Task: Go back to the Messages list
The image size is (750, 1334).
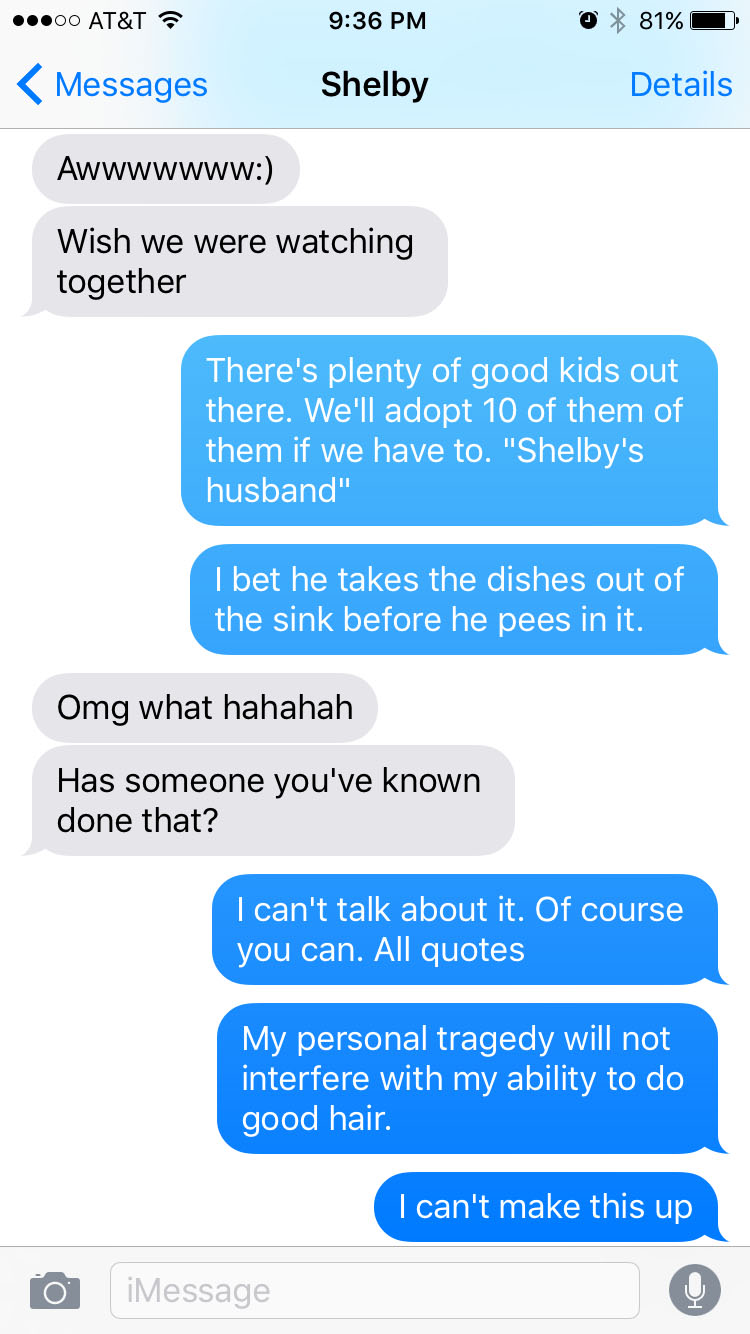Action: point(112,85)
